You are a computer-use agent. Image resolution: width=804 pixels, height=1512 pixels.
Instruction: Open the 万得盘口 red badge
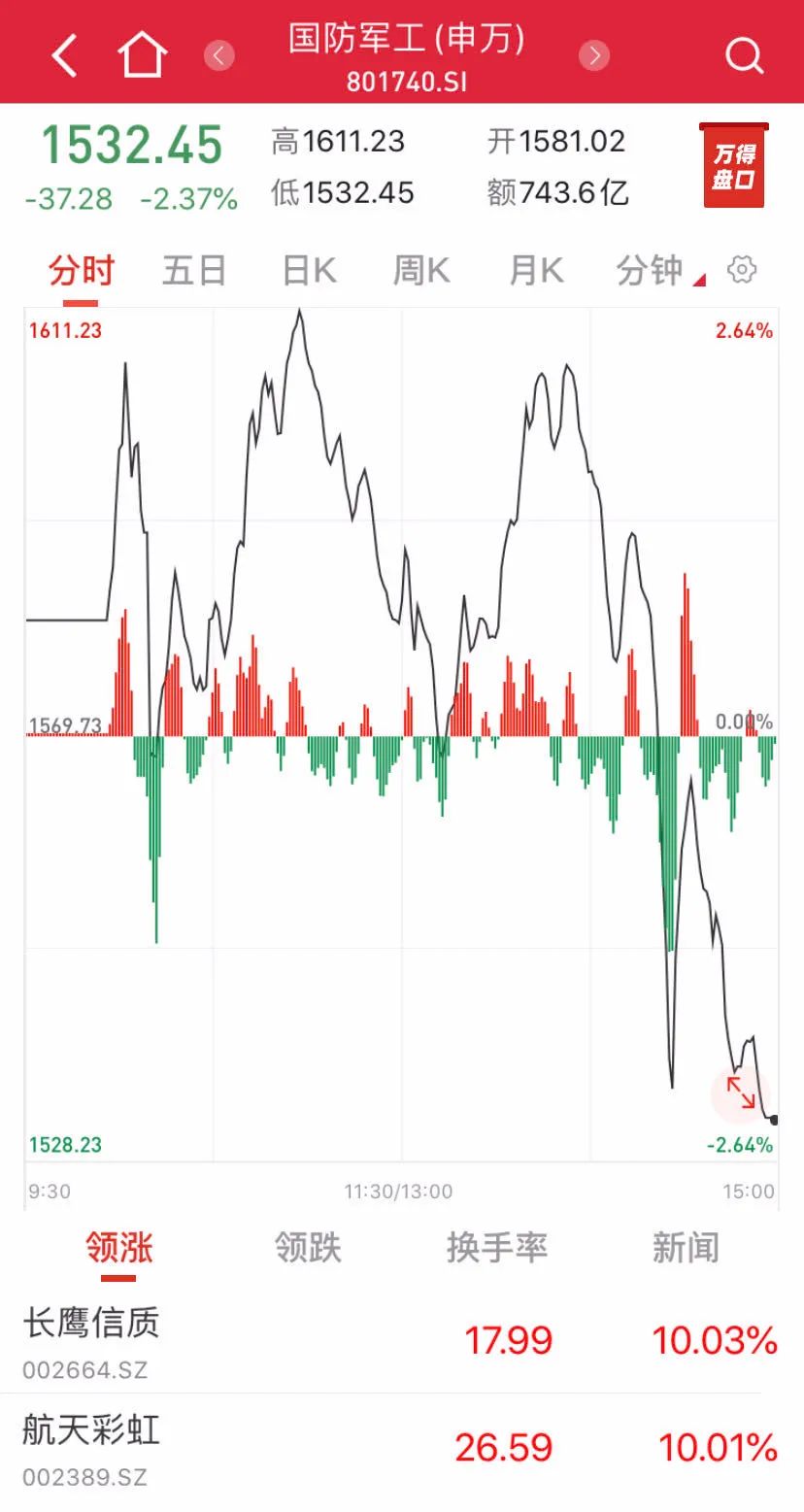tap(734, 166)
